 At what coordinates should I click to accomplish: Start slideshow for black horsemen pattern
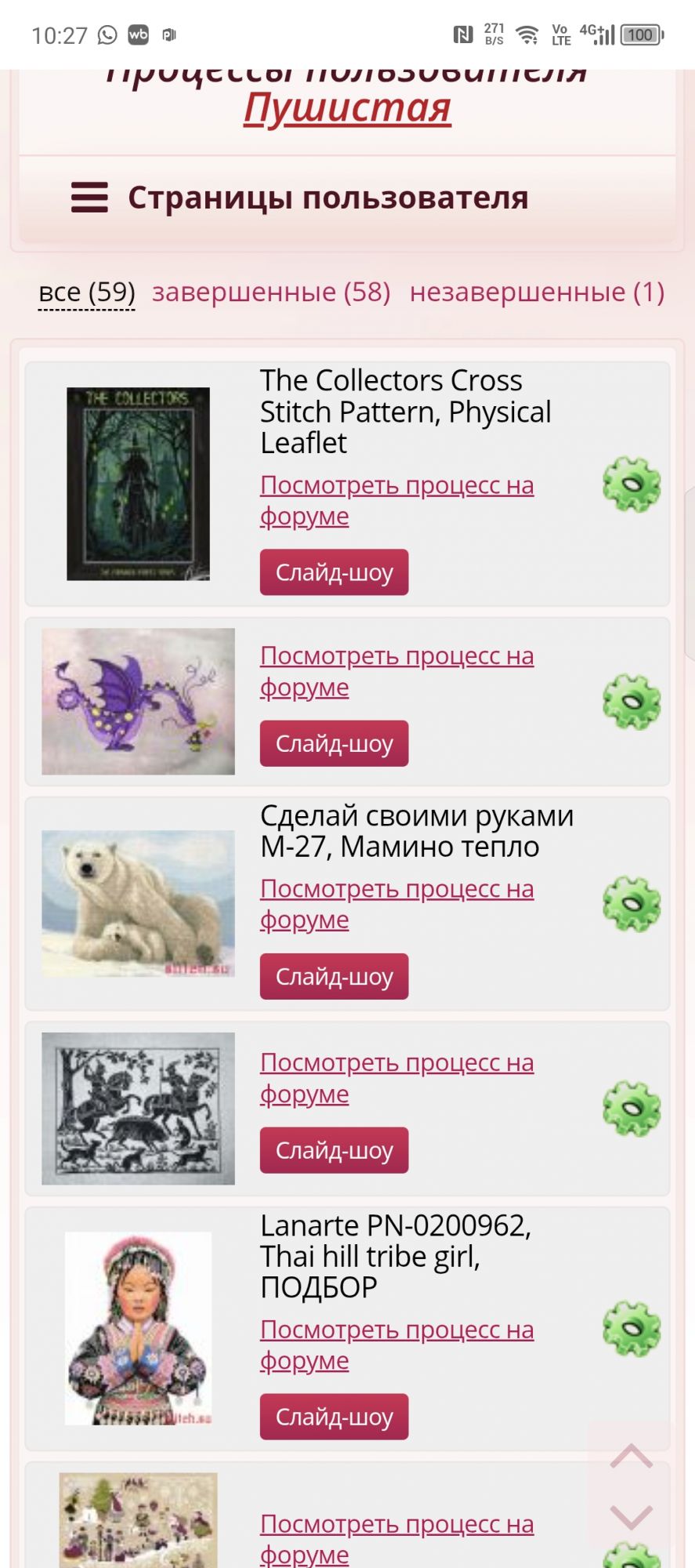click(334, 1150)
